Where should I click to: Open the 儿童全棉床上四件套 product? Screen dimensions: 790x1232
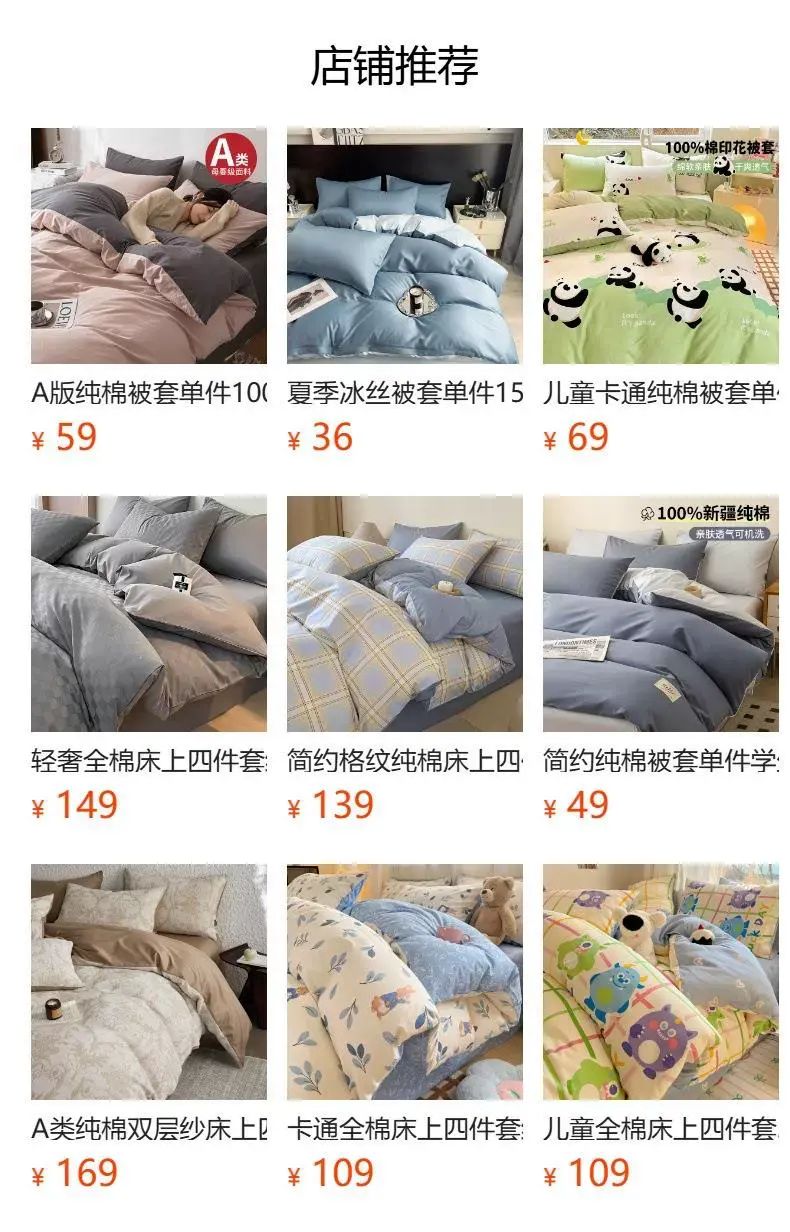pos(661,982)
